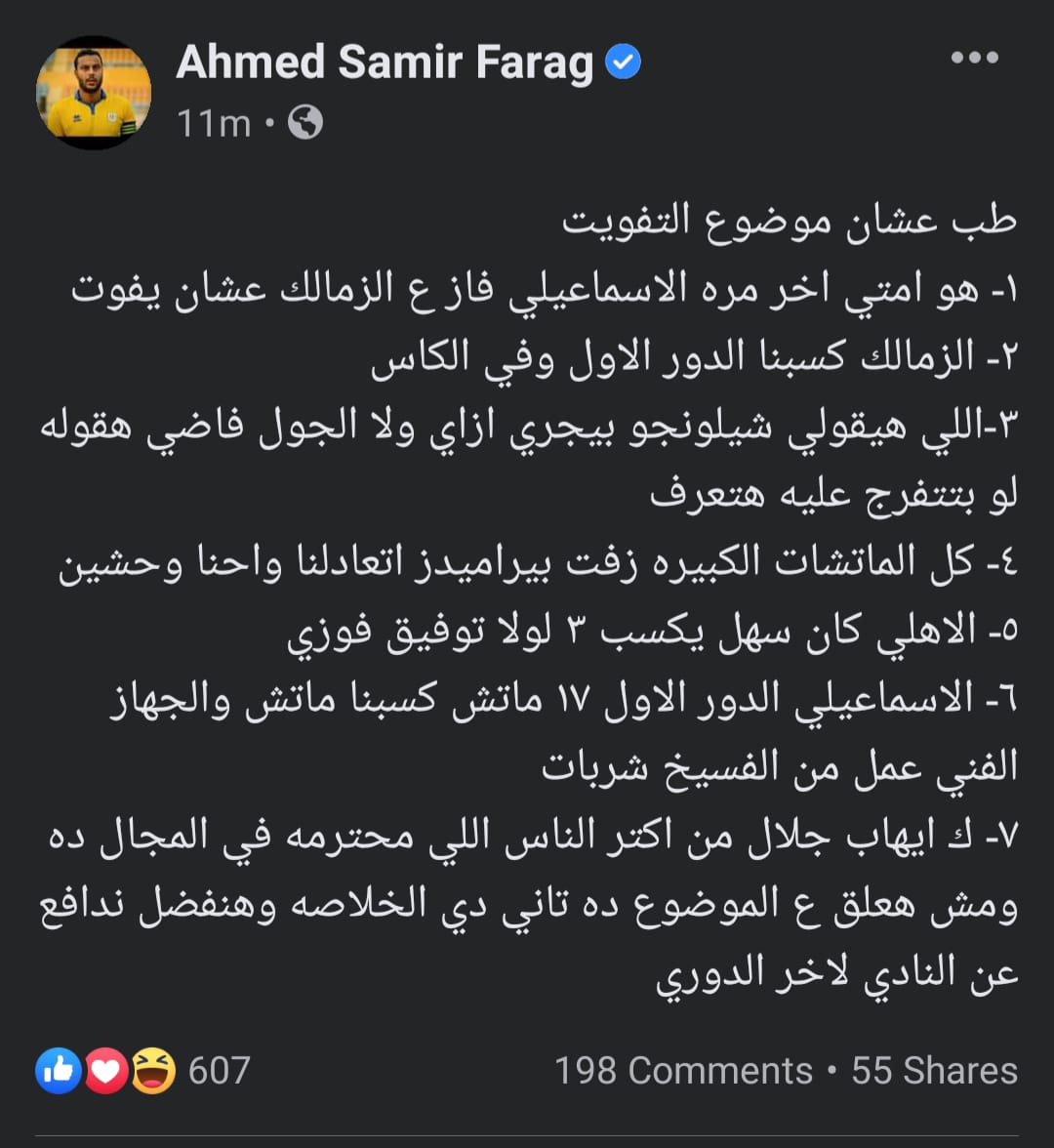Screen dimensions: 1054x1148
Task: Open Ahmed Samir Farag's profile picture
Action: click(94, 93)
